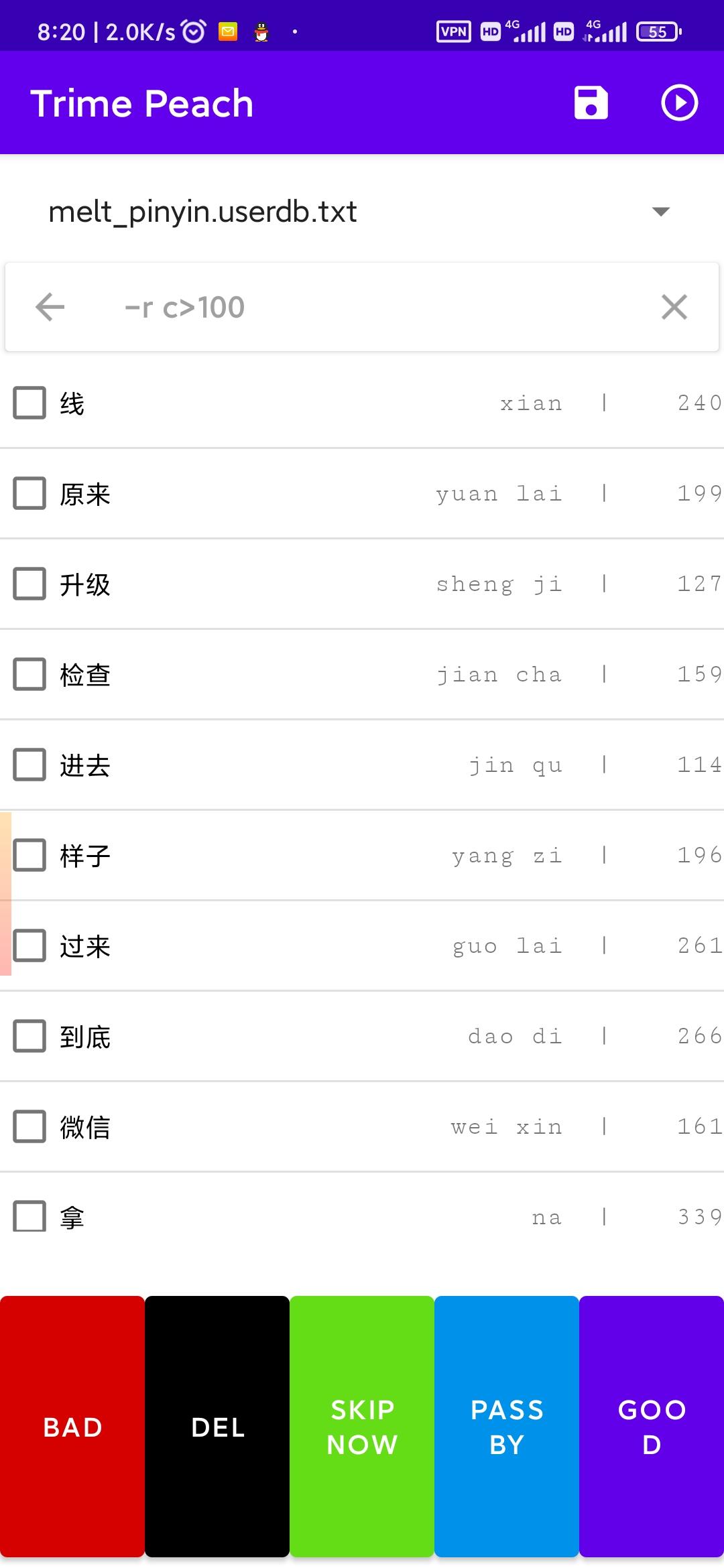Select the checkbox for 到底 (dao di)

pyautogui.click(x=30, y=1036)
